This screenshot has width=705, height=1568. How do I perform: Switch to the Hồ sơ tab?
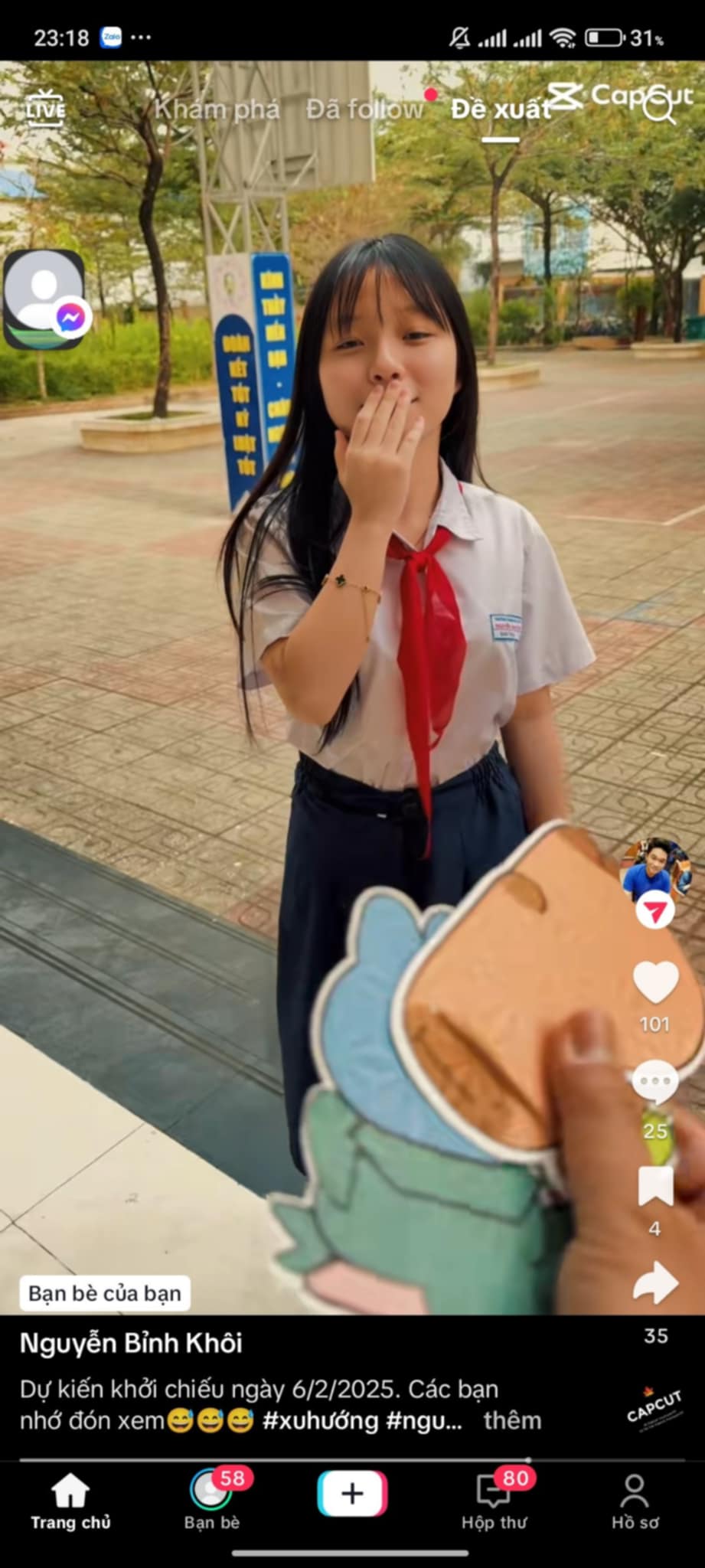[x=635, y=1502]
